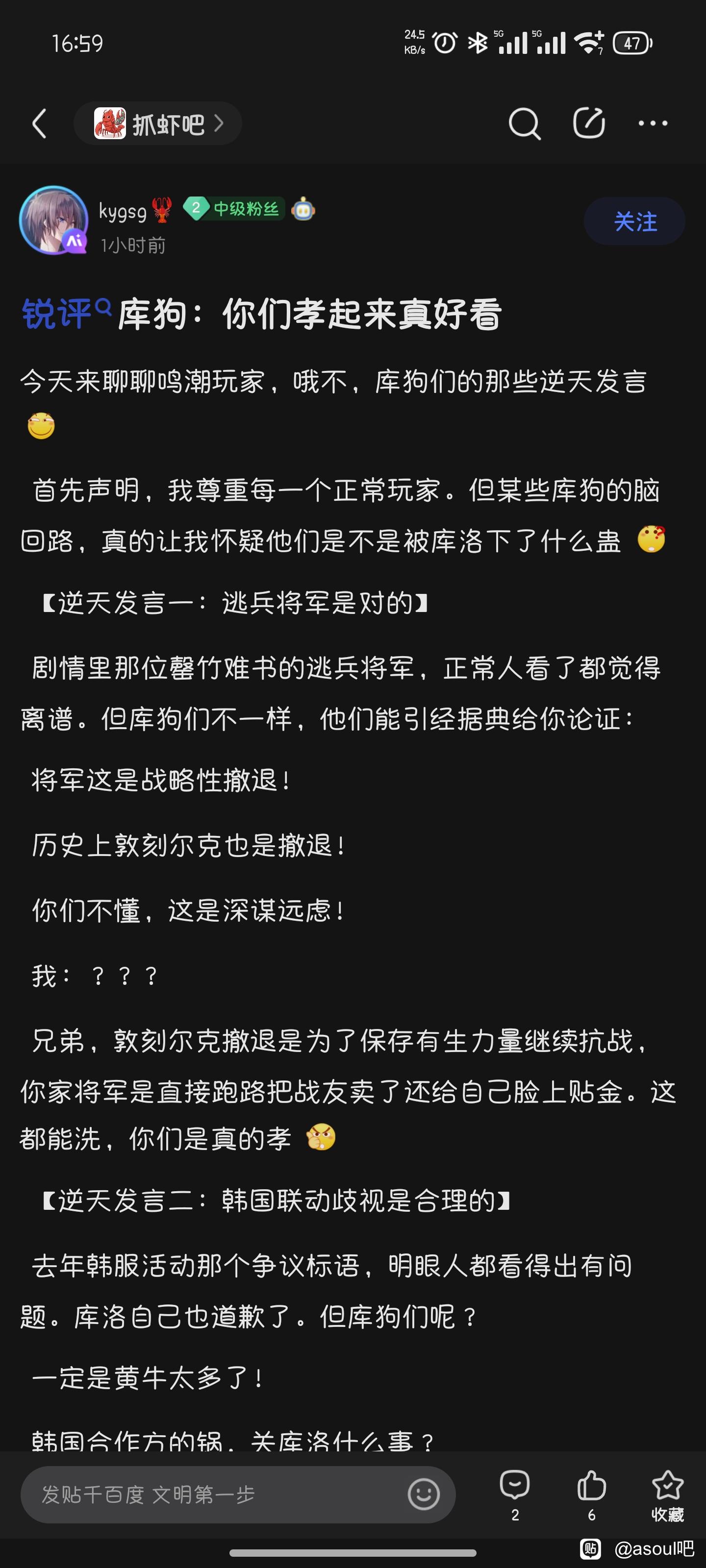Follow kygsg with the 关注 button

pos(635,221)
